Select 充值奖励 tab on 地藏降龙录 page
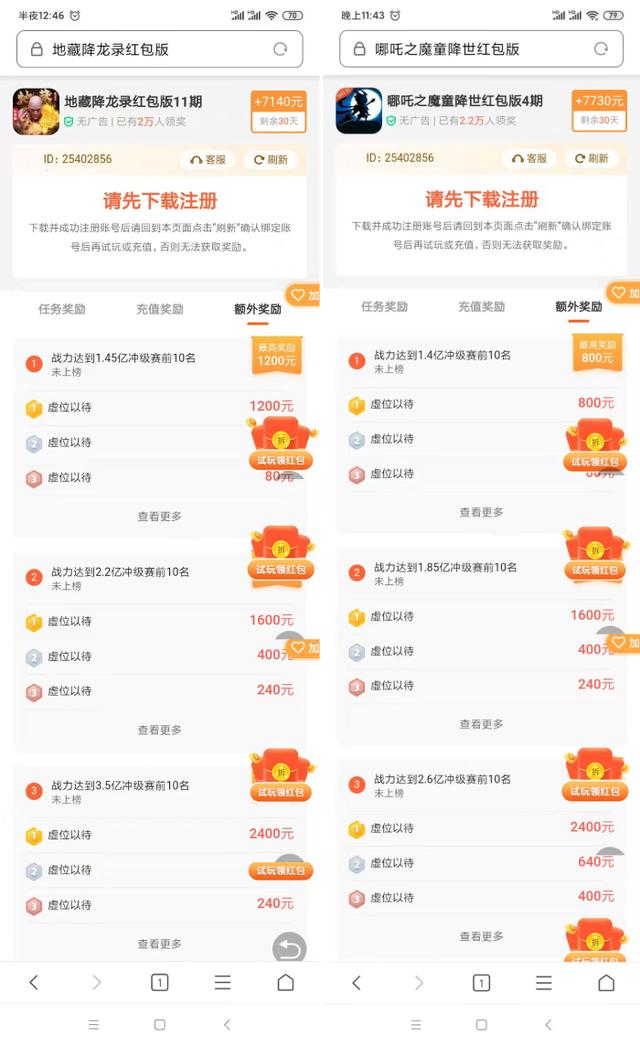 point(159,309)
